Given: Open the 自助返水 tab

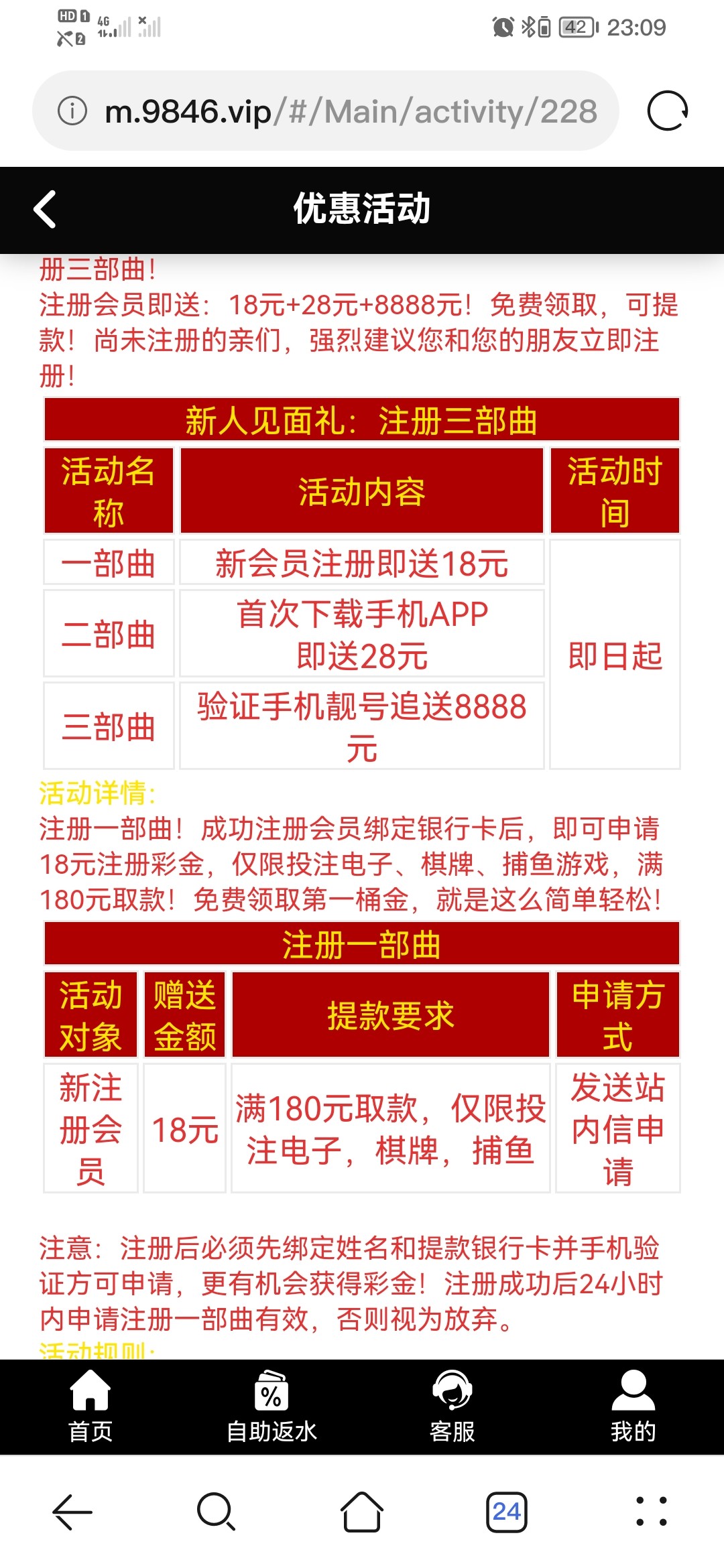Looking at the screenshot, I should tap(271, 1406).
